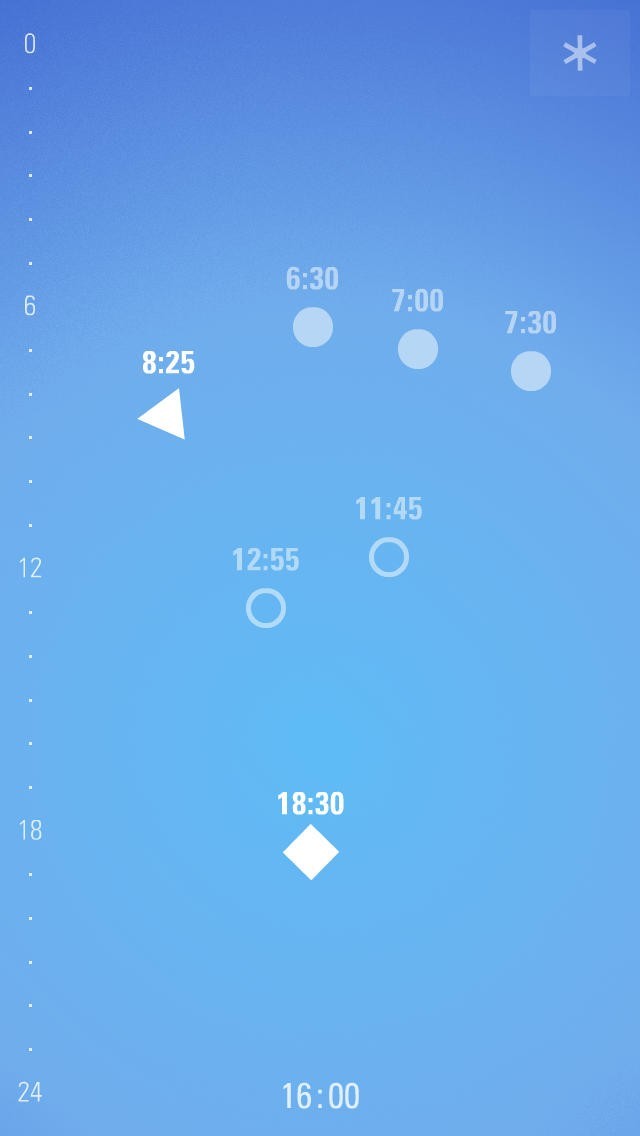Viewport: 640px width, 1136px height.
Task: Toggle the 12:55 ring alarm
Action: click(x=266, y=608)
